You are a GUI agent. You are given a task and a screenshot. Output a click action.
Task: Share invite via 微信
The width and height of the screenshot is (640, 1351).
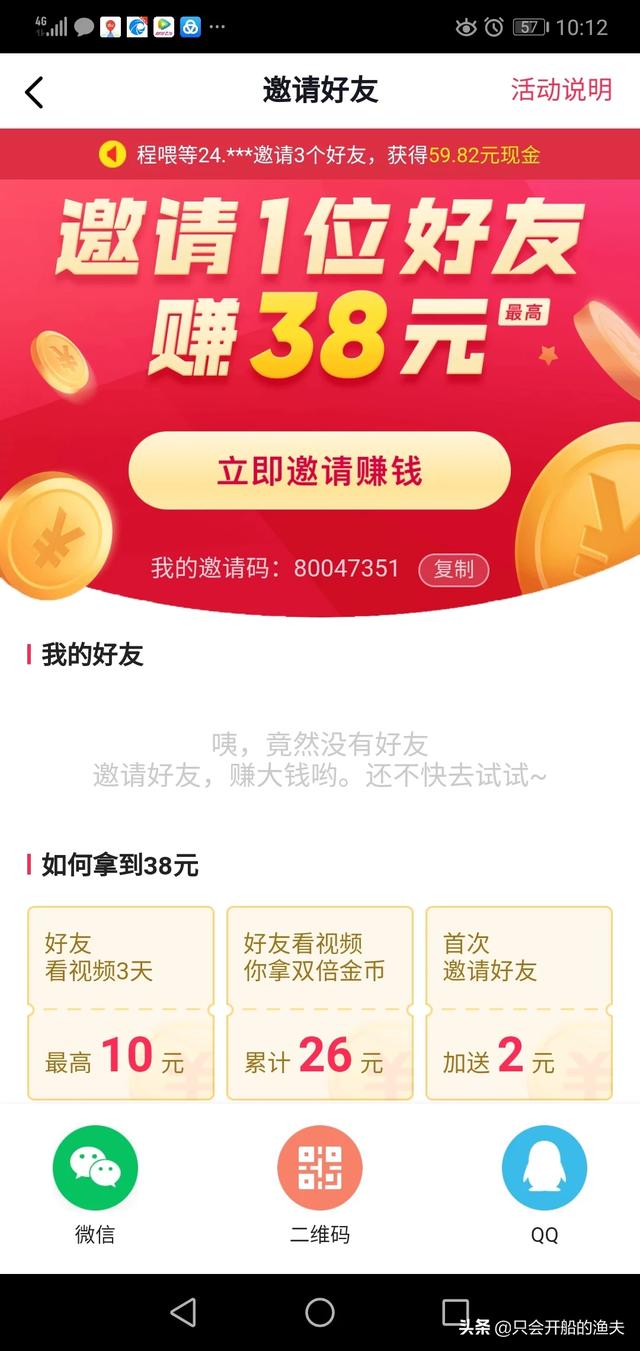click(95, 1169)
